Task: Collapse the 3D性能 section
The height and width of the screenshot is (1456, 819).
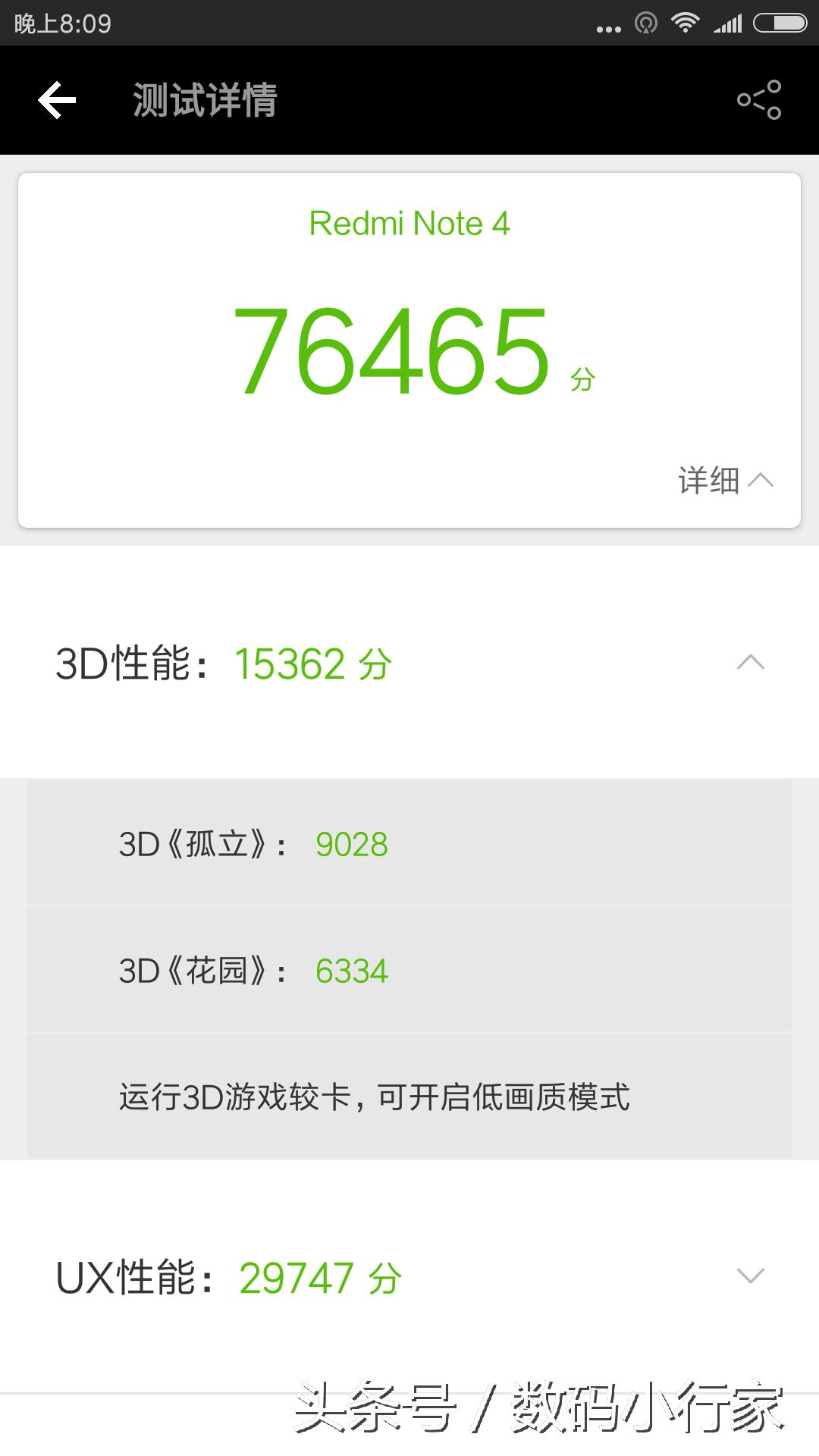Action: tap(750, 663)
